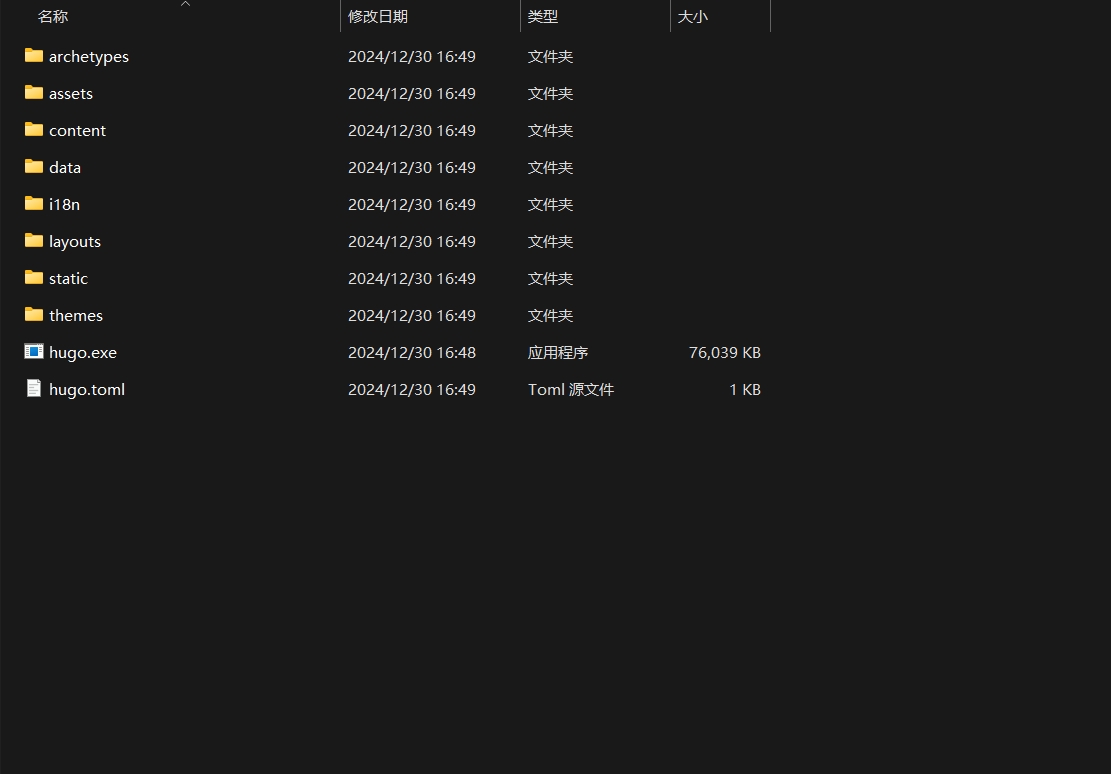Sort files by the 修改日期 column
This screenshot has width=1111, height=774.
(x=378, y=17)
